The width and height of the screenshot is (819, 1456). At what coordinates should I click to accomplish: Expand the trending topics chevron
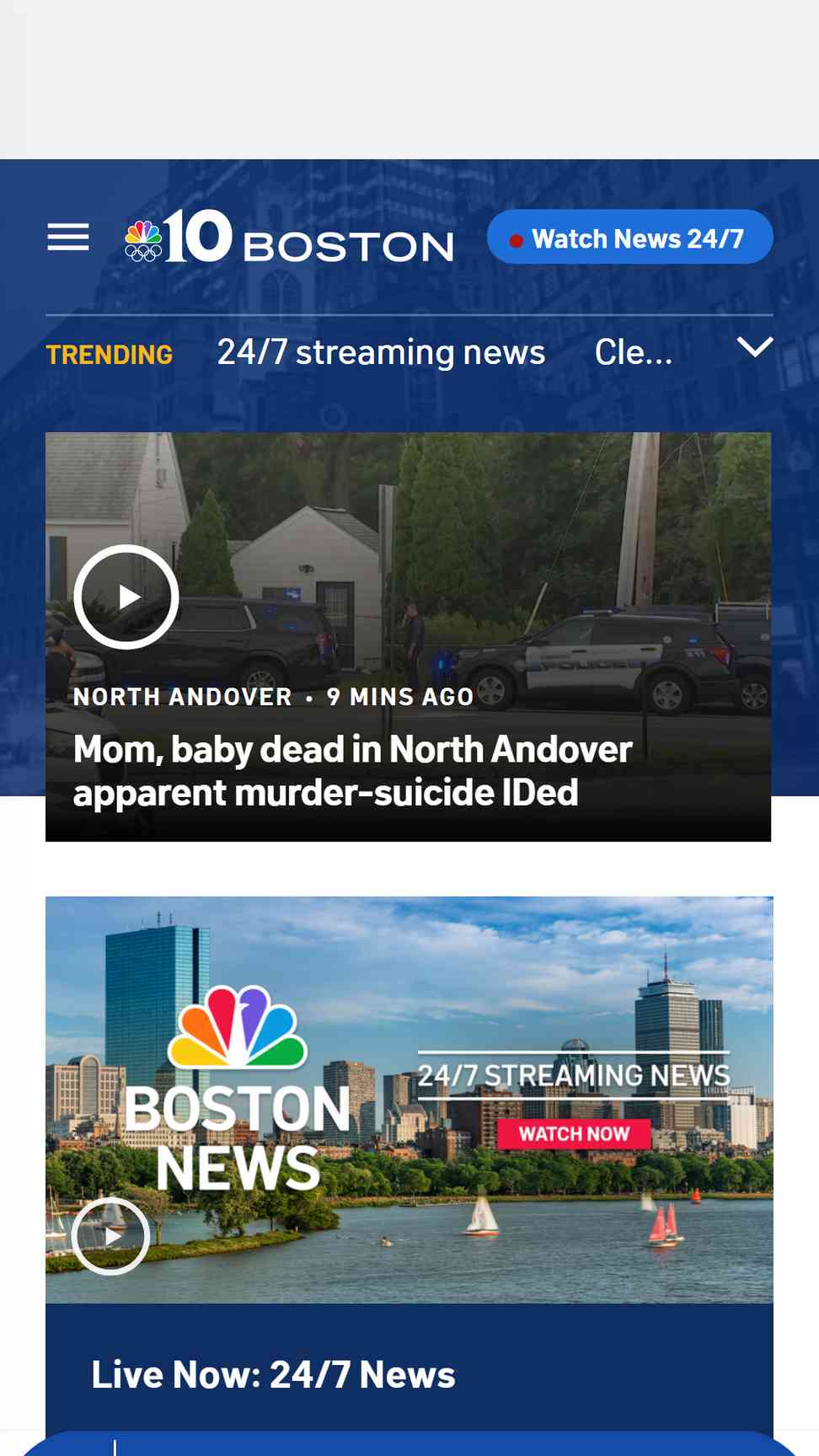(x=755, y=347)
